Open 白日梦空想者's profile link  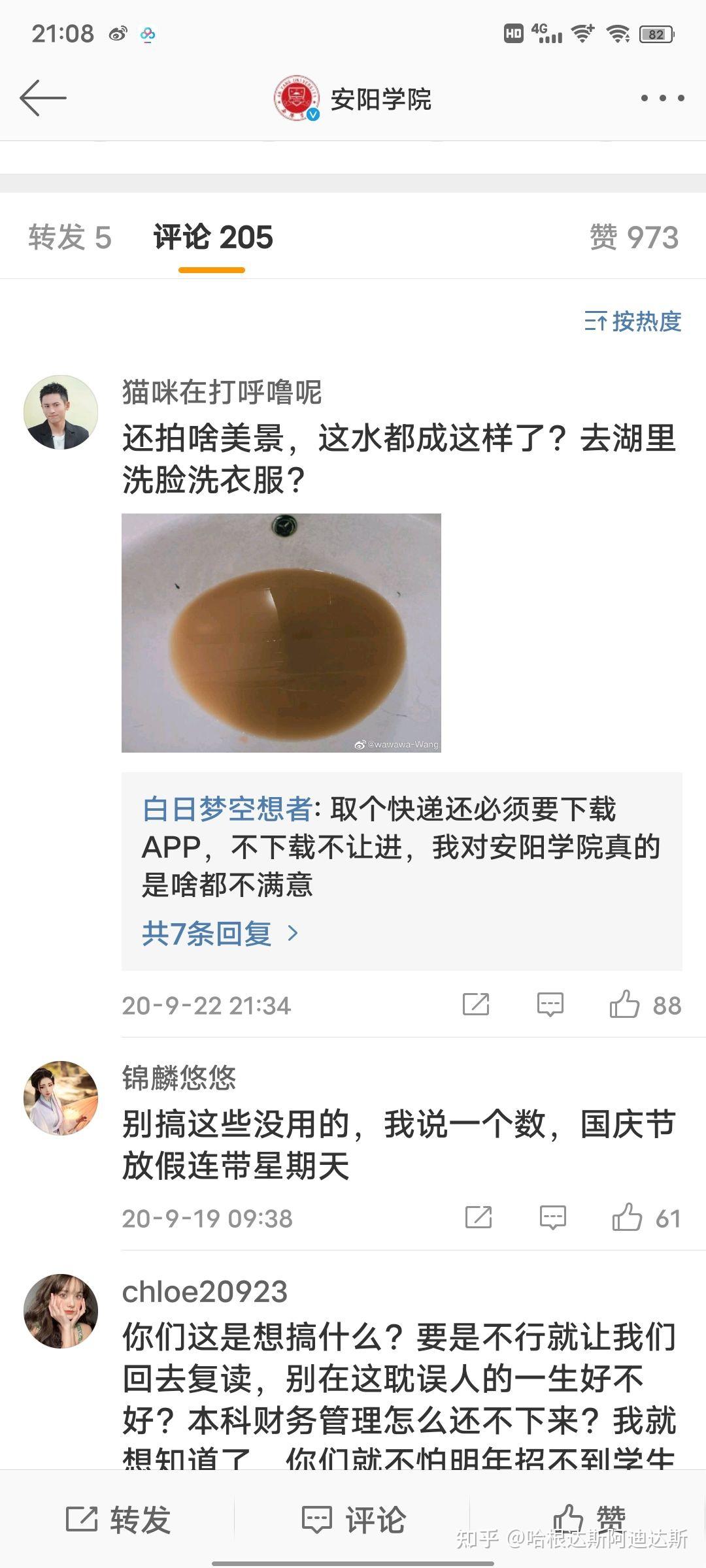(x=227, y=809)
